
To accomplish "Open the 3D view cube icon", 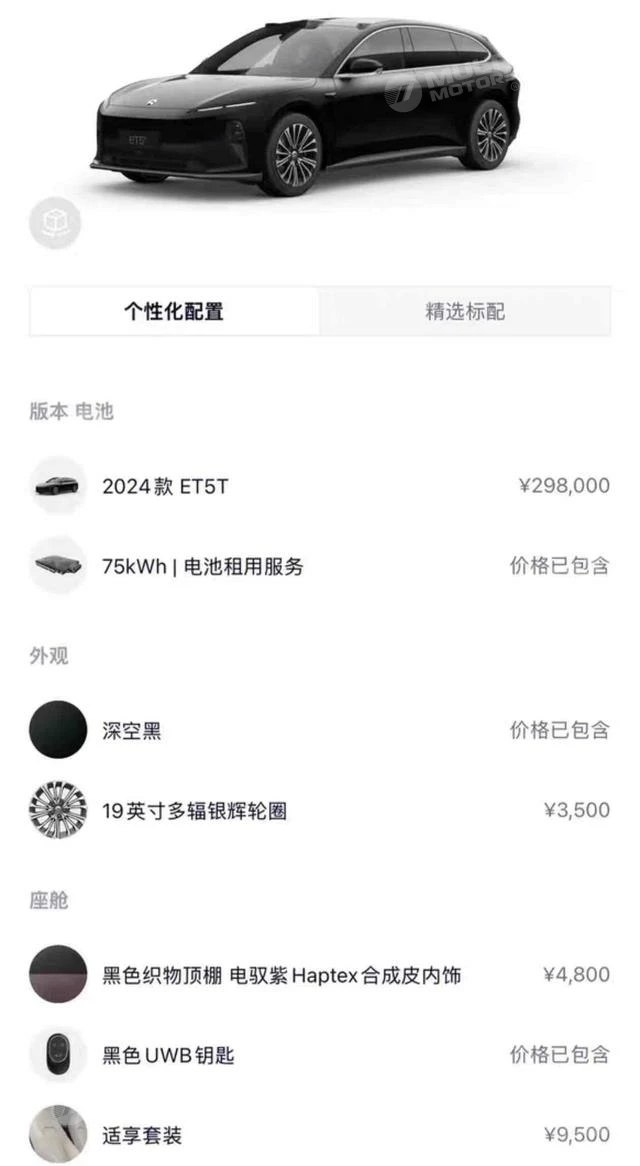I will (x=55, y=224).
